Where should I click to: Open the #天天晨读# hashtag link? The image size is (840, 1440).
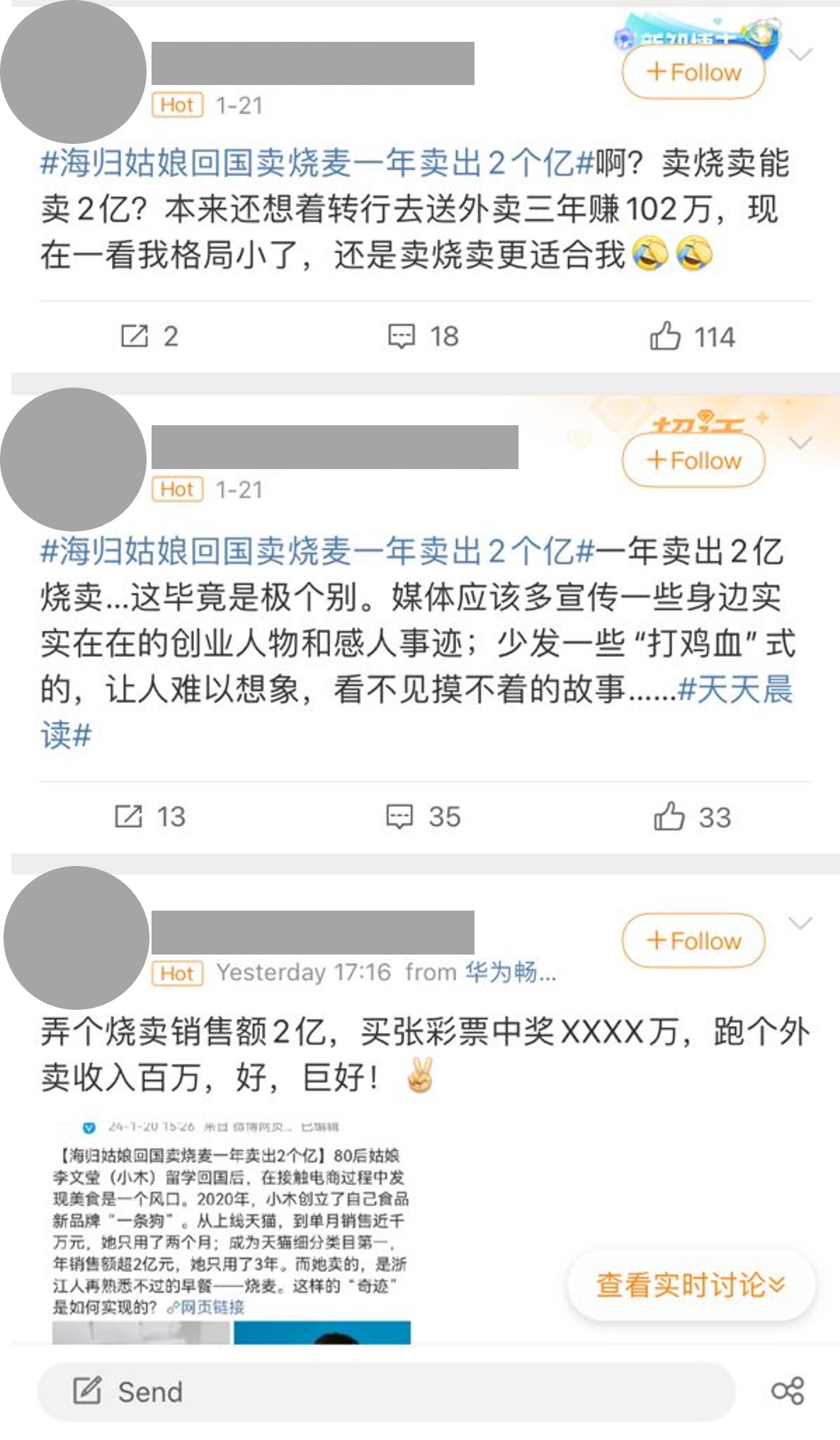coord(734,690)
